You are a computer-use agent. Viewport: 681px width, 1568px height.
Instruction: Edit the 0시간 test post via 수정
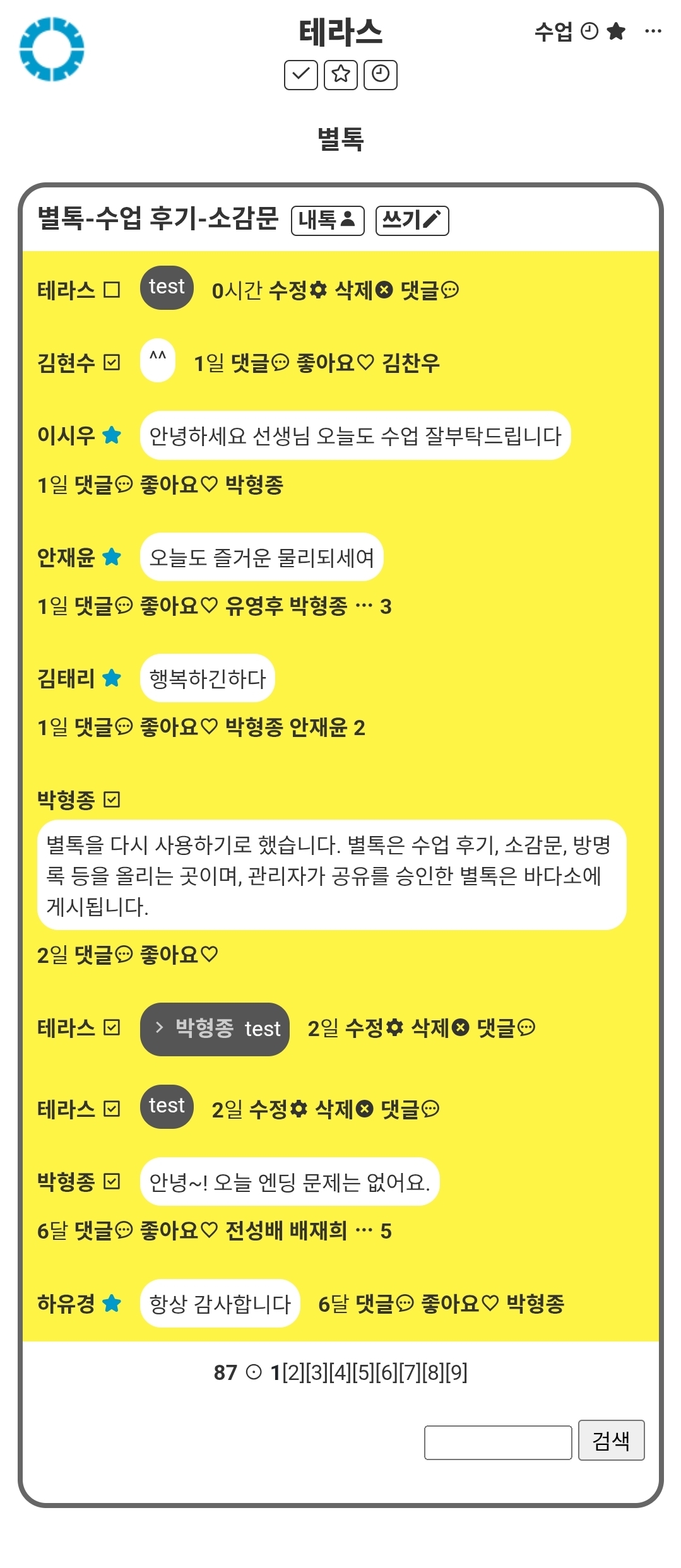click(x=298, y=290)
